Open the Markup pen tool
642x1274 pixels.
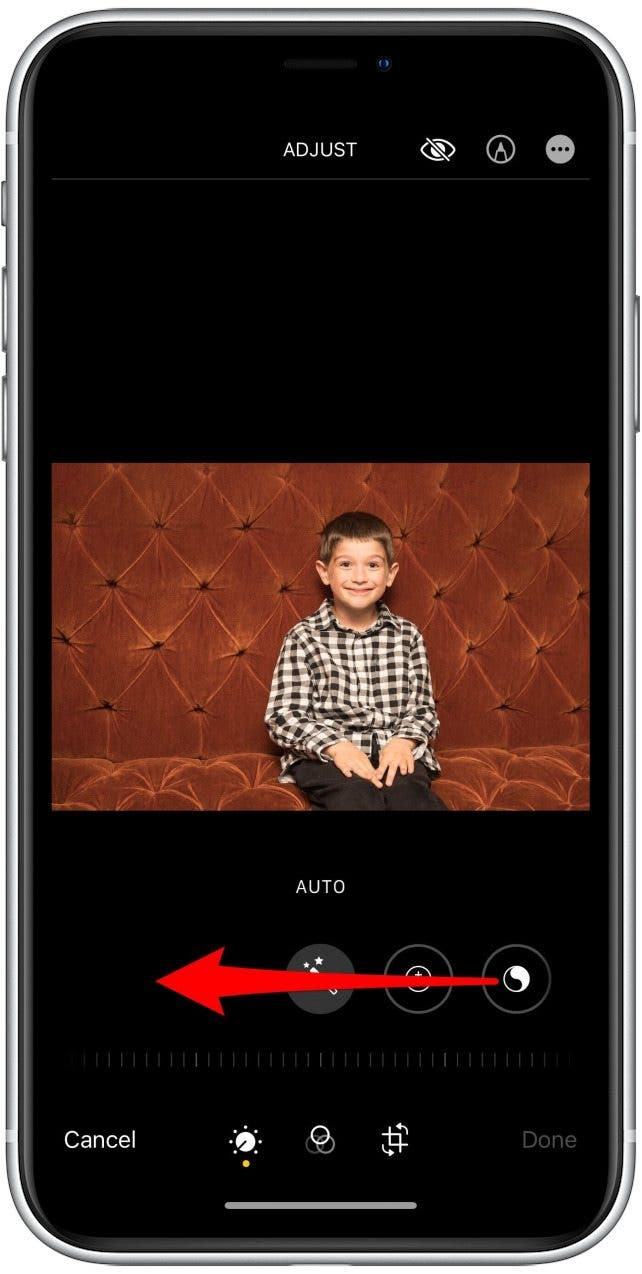tap(500, 150)
